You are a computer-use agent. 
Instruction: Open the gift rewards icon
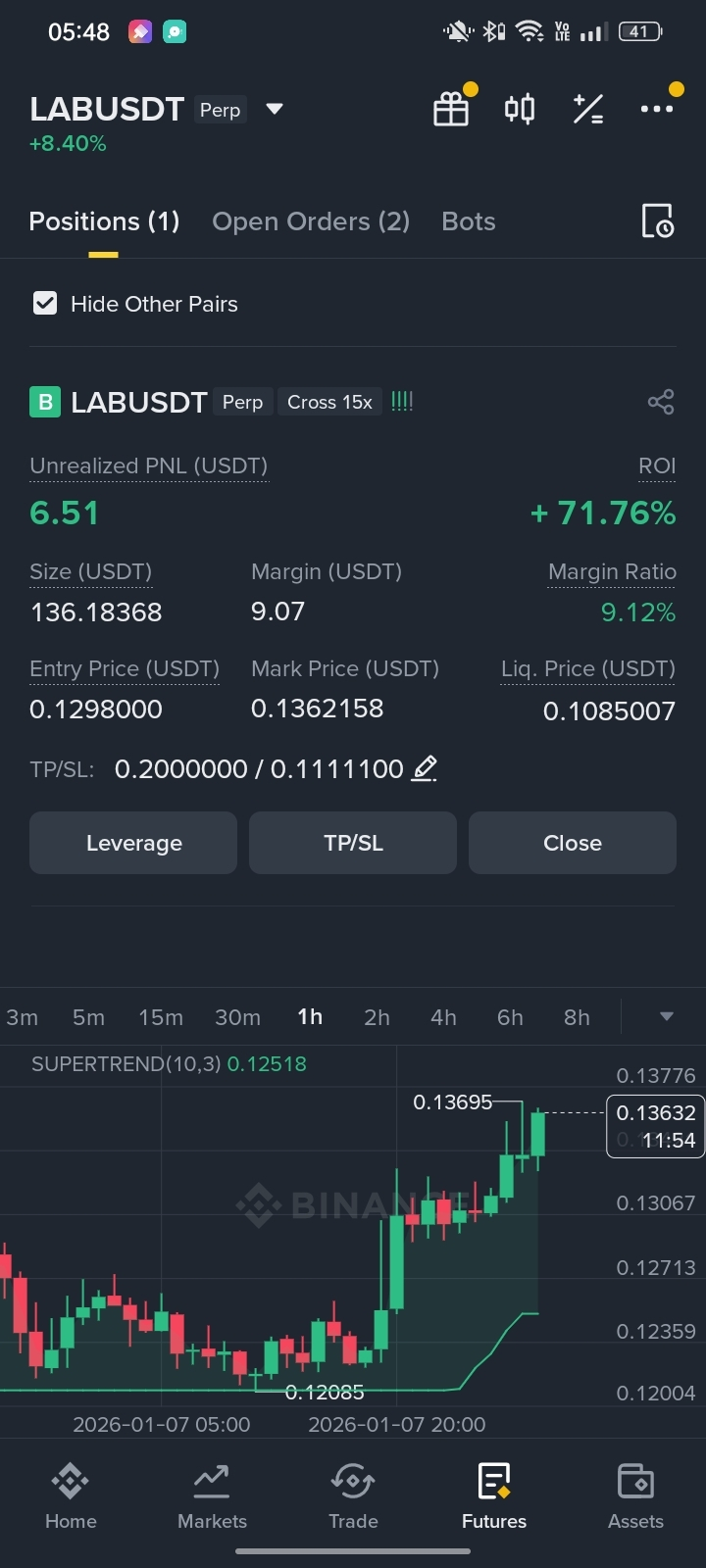click(451, 109)
